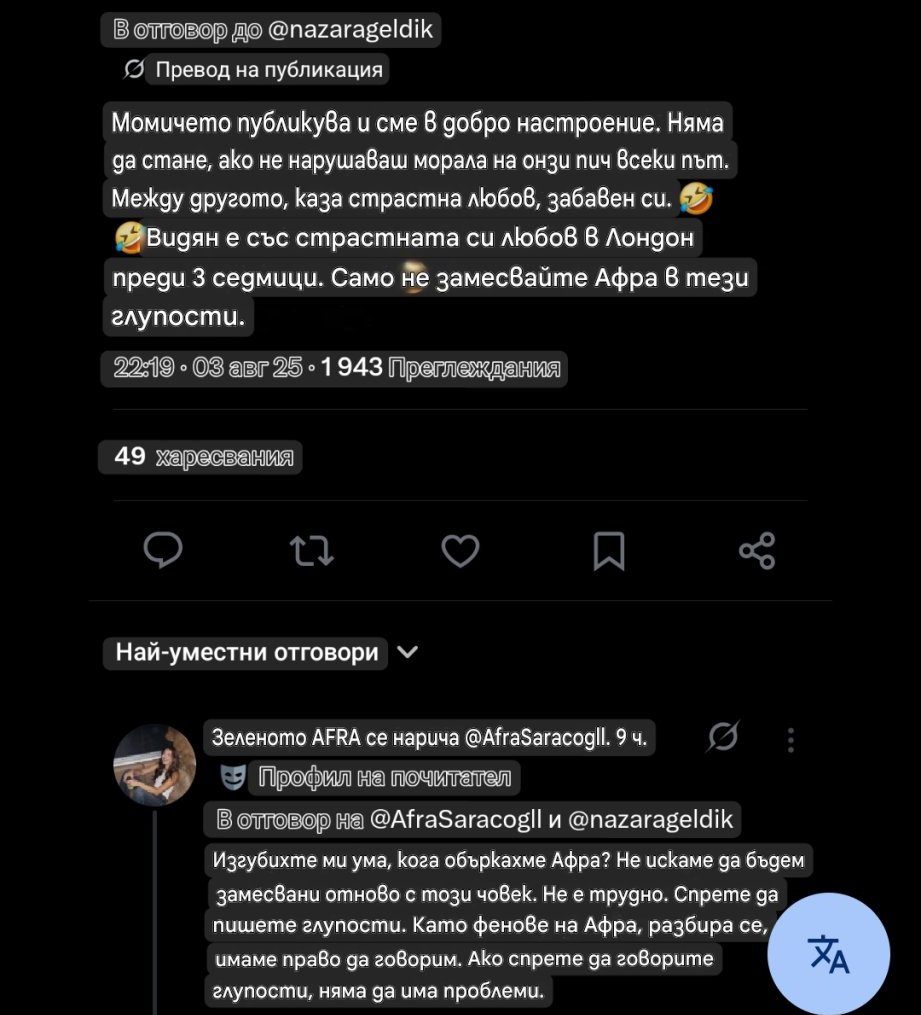Image resolution: width=921 pixels, height=1015 pixels.
Task: Share the main post
Action: (x=756, y=550)
